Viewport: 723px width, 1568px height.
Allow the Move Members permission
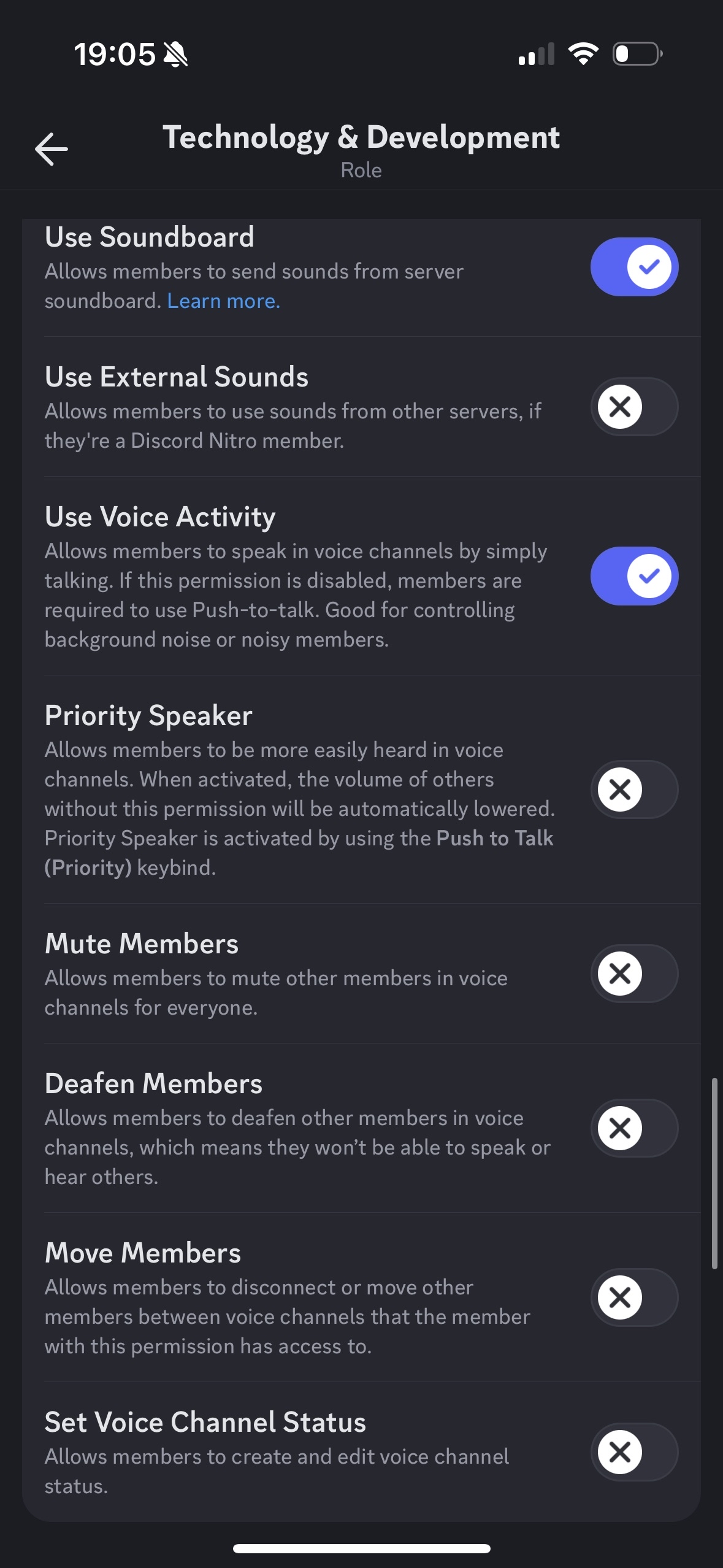pyautogui.click(x=634, y=1297)
